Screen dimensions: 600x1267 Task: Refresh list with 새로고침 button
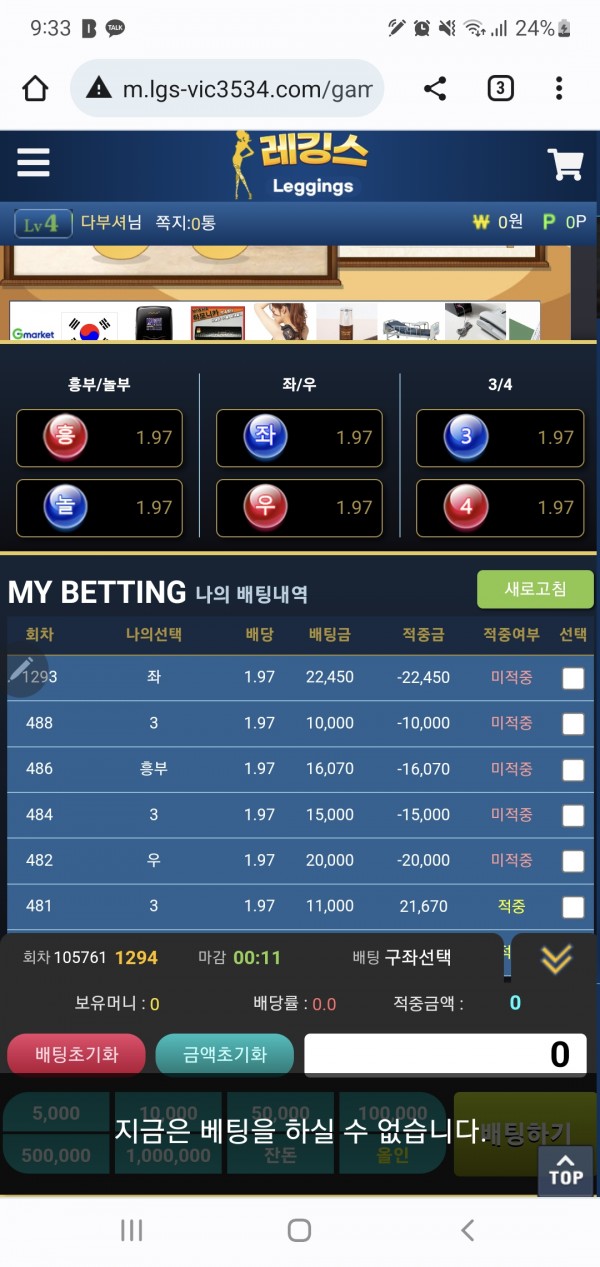point(535,589)
